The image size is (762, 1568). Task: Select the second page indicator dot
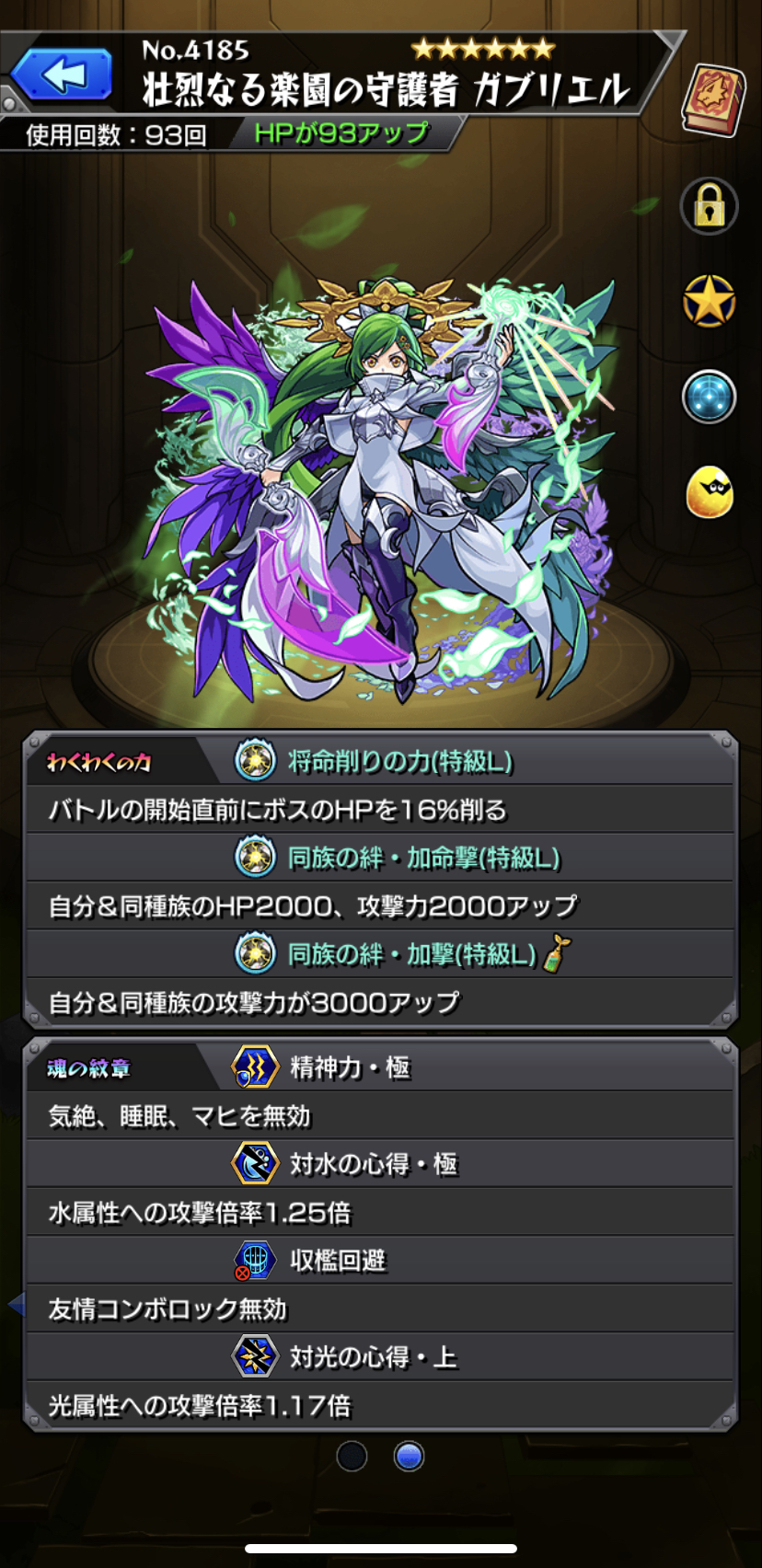[409, 1457]
